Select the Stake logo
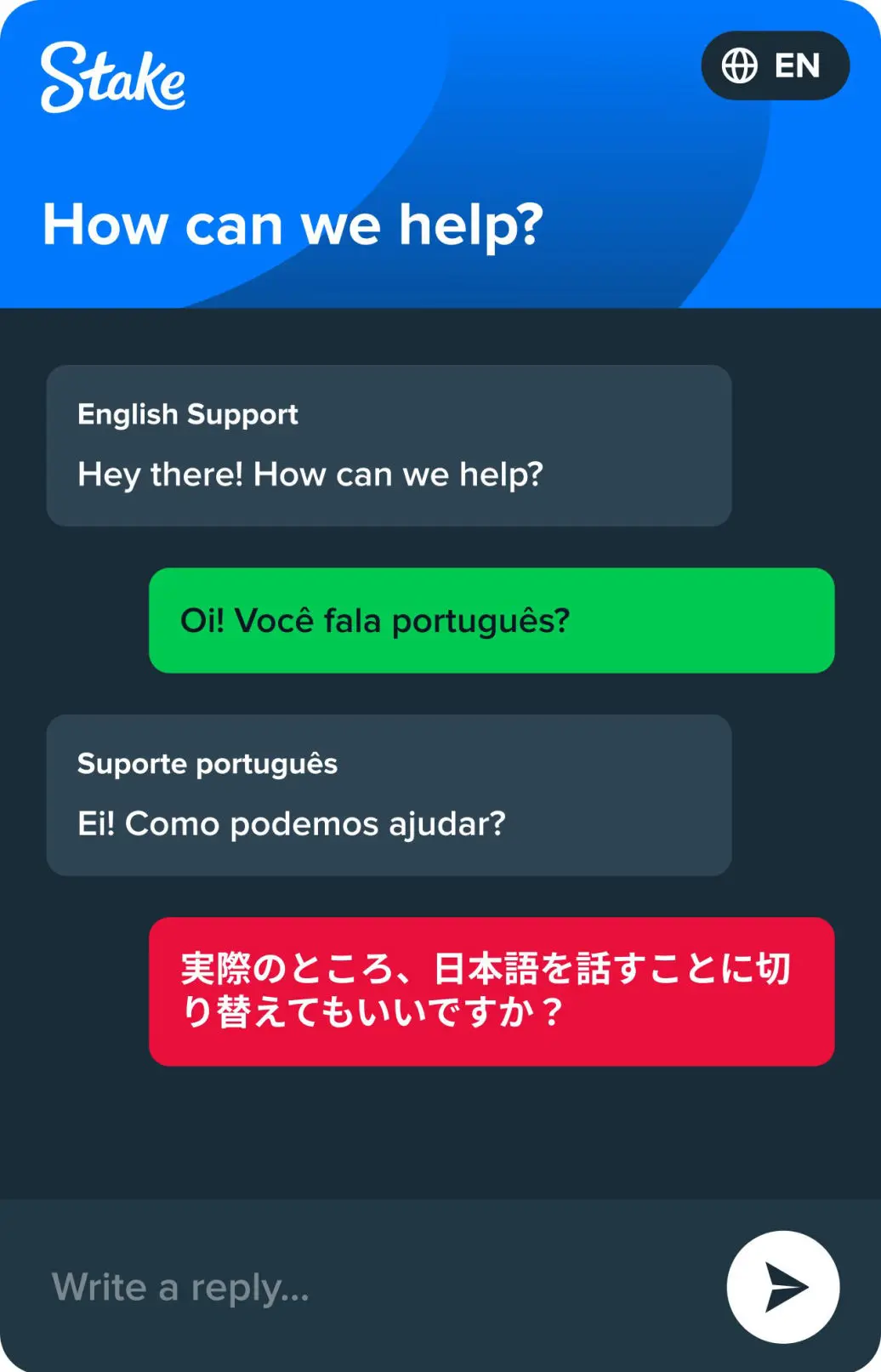The image size is (881, 1372). coord(115,78)
